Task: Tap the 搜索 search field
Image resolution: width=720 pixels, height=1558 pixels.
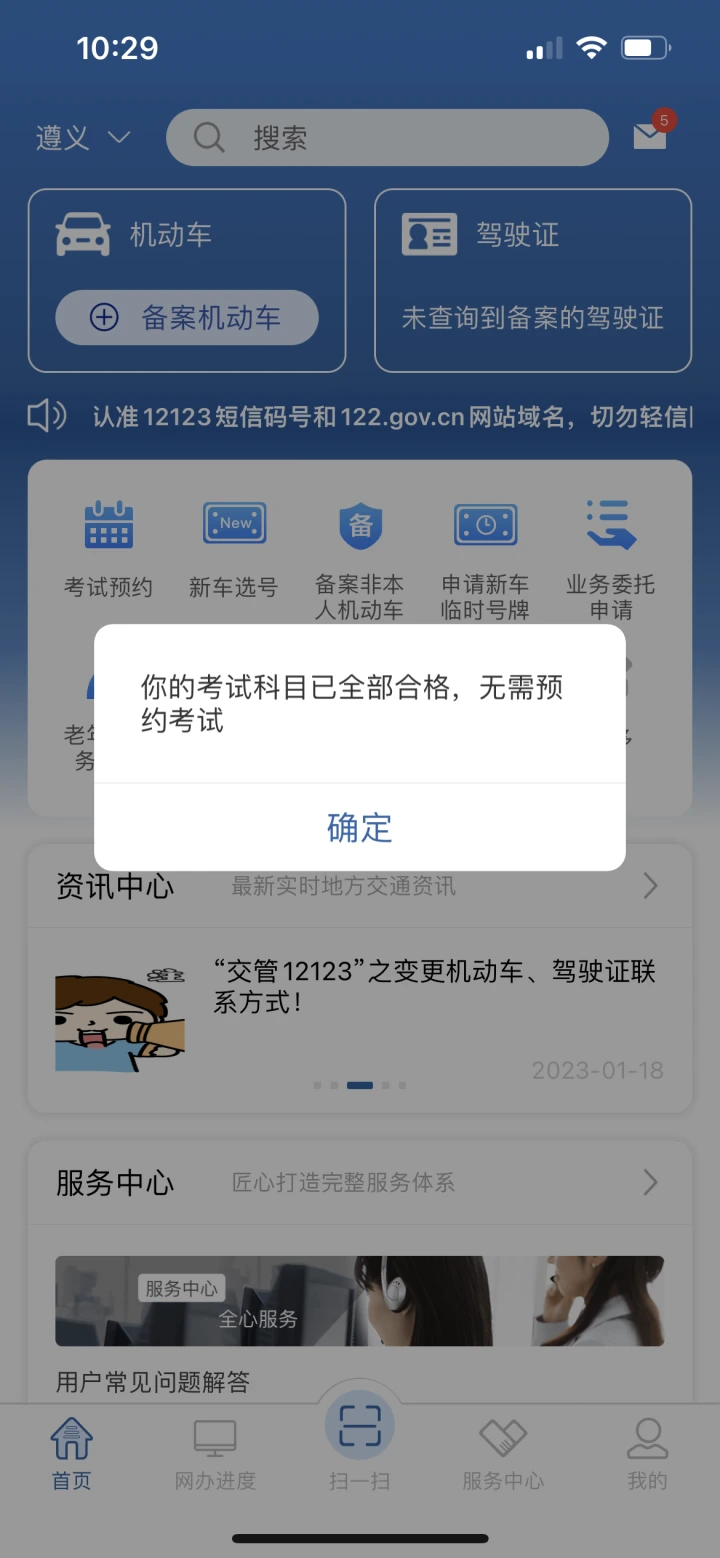Action: [x=387, y=138]
